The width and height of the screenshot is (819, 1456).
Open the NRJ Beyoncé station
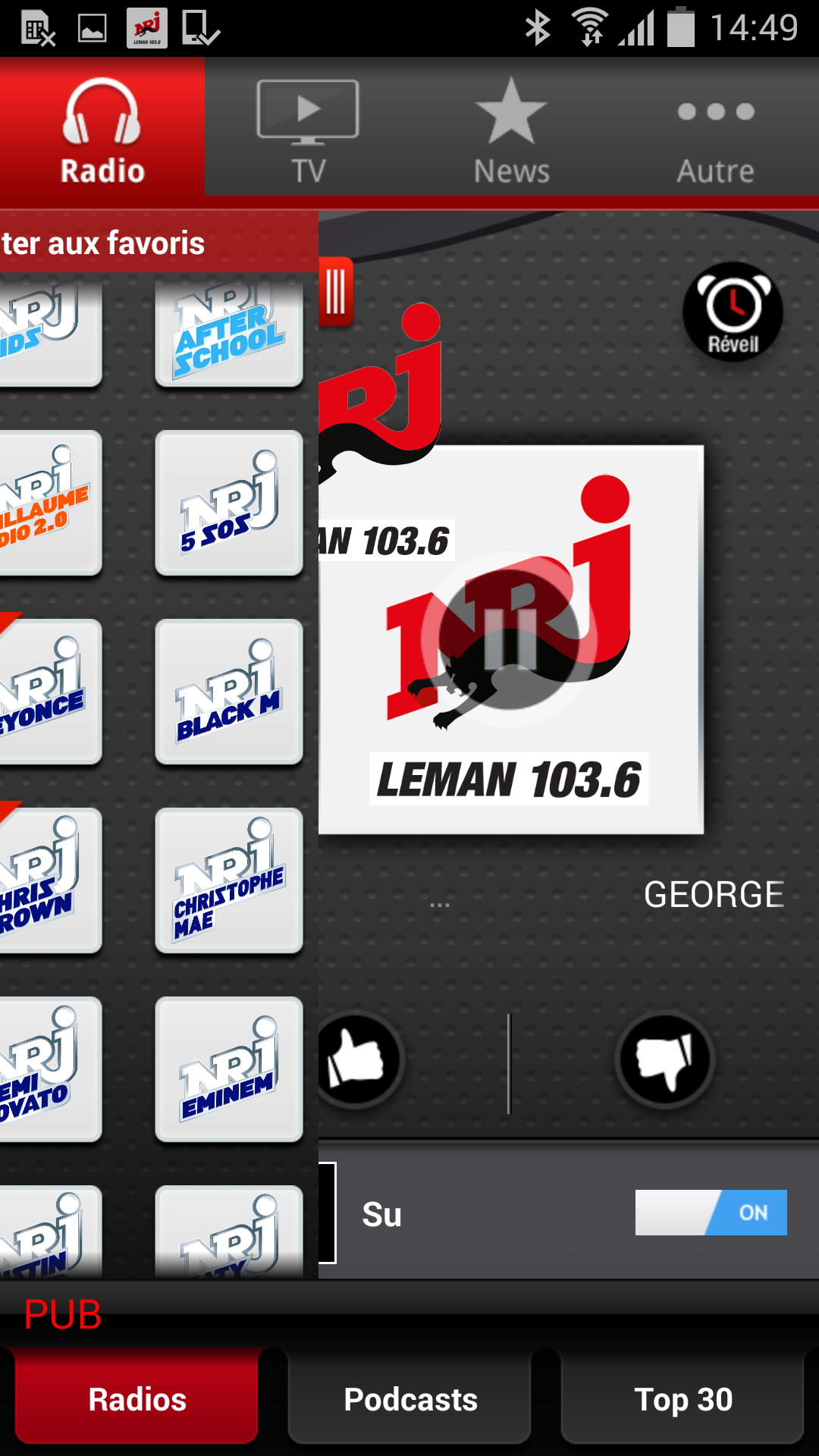point(49,692)
